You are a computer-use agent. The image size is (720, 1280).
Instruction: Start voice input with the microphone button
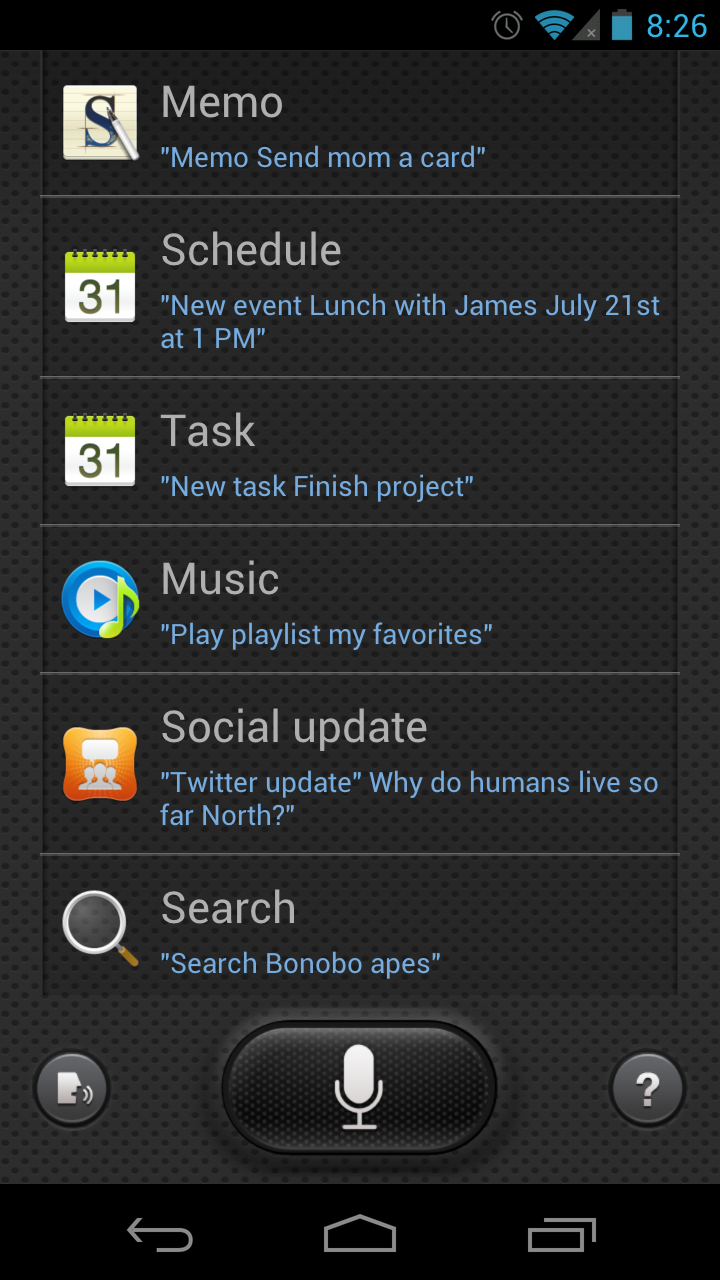point(359,1087)
